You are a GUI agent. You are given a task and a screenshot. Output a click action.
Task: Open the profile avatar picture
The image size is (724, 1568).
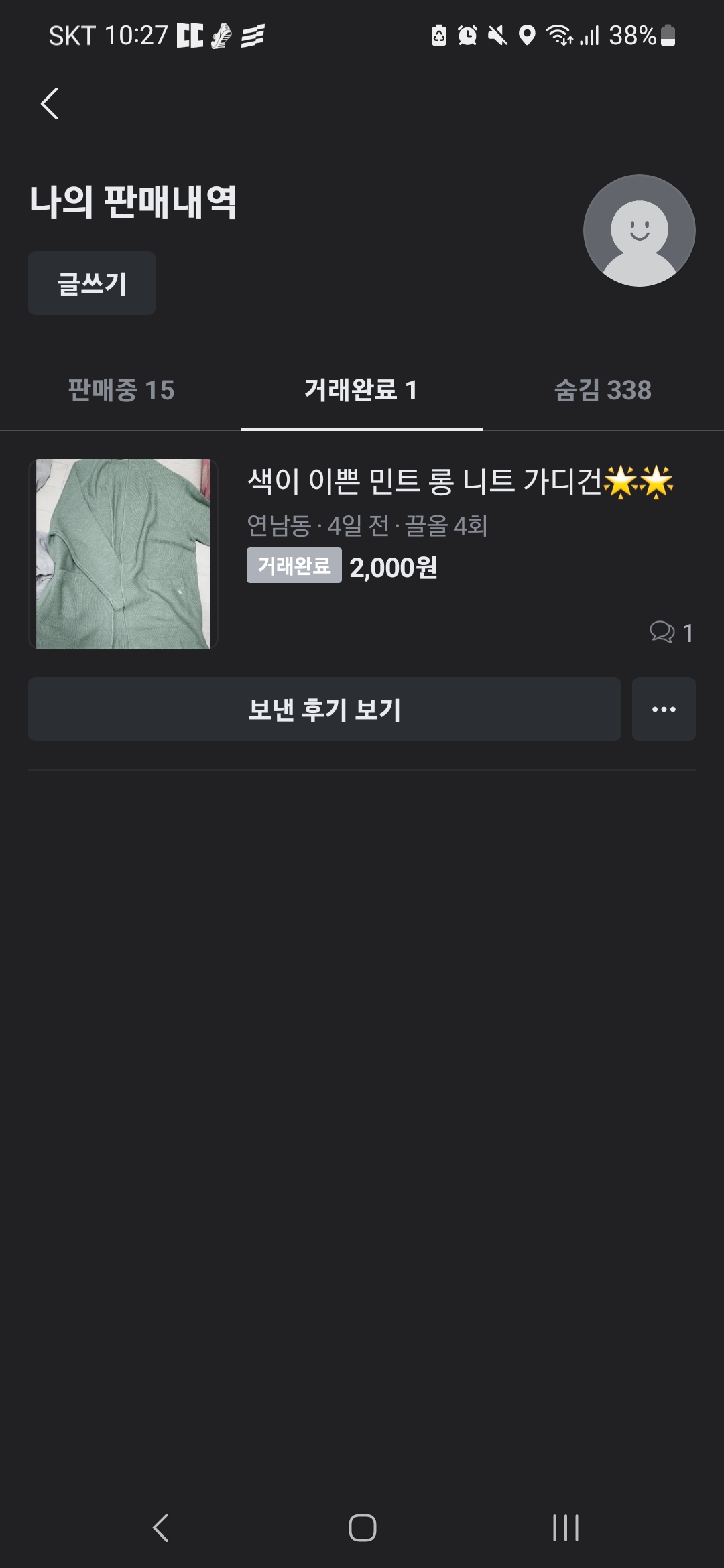pyautogui.click(x=639, y=231)
